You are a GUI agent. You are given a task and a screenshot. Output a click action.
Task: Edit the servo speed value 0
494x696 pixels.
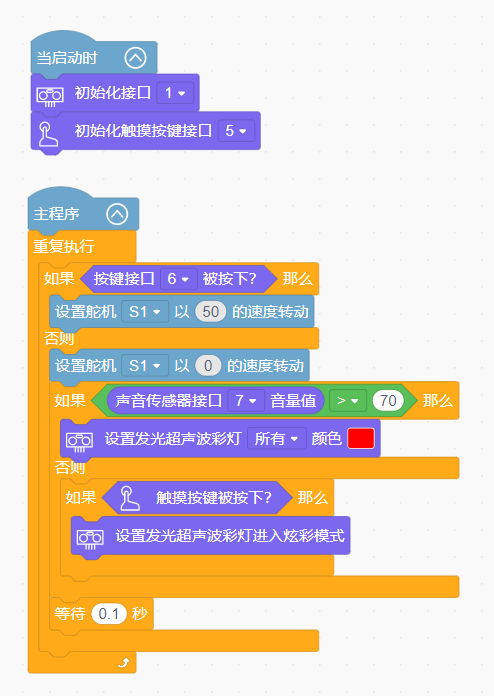[208, 366]
